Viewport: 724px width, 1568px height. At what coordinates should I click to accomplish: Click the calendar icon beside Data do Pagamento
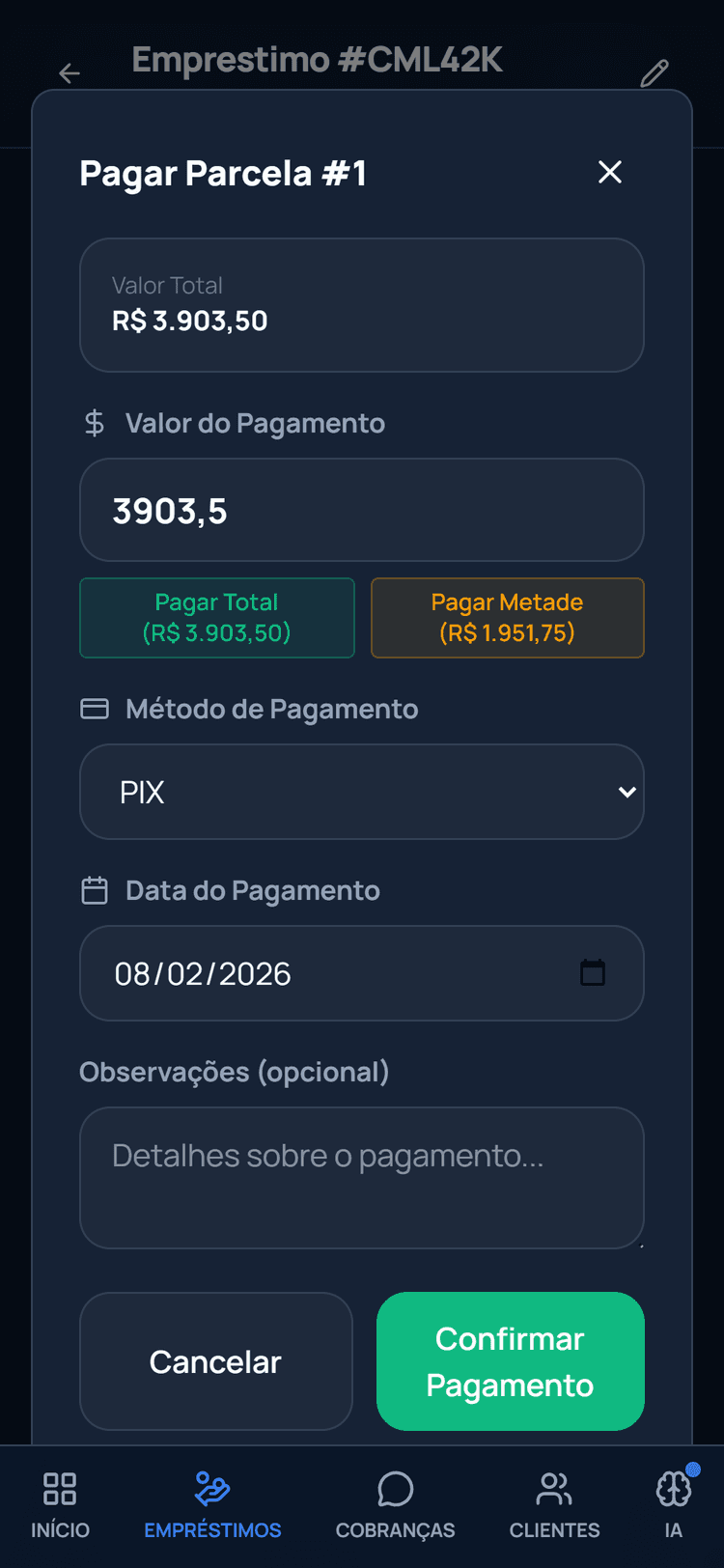pyautogui.click(x=94, y=890)
